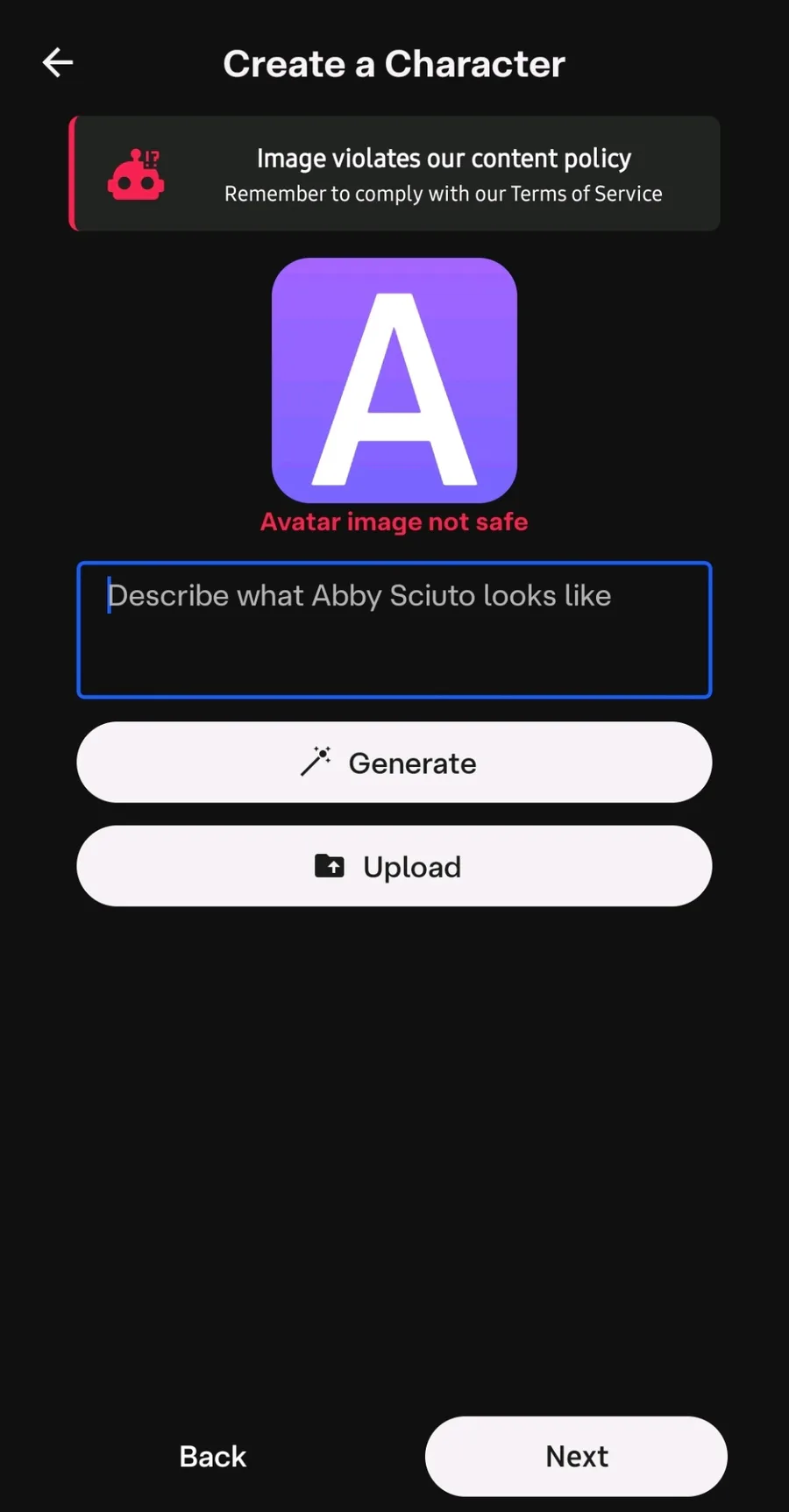Focus the Abby Sciuto appearance description field
Image resolution: width=789 pixels, height=1512 pixels.
394,630
